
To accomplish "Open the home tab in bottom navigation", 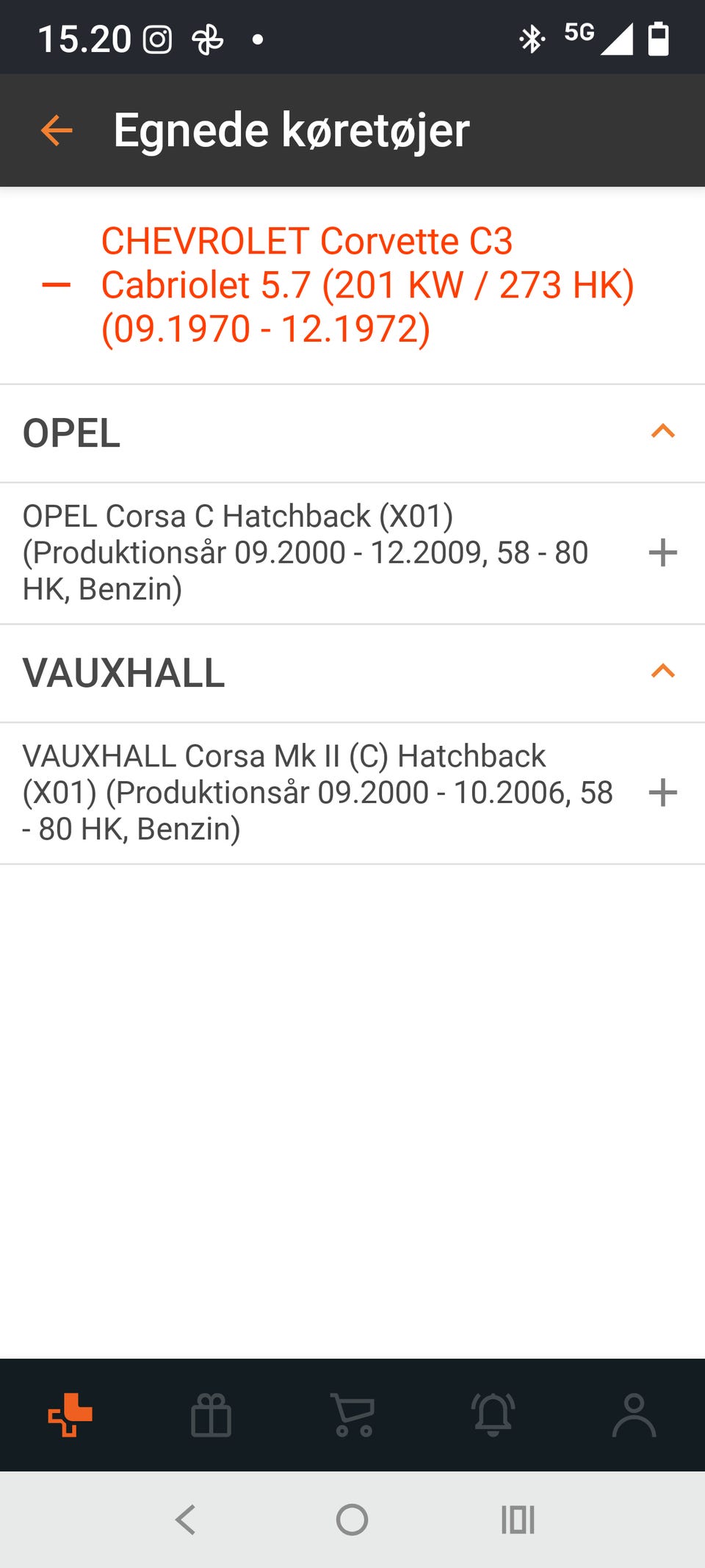I will (x=70, y=1414).
